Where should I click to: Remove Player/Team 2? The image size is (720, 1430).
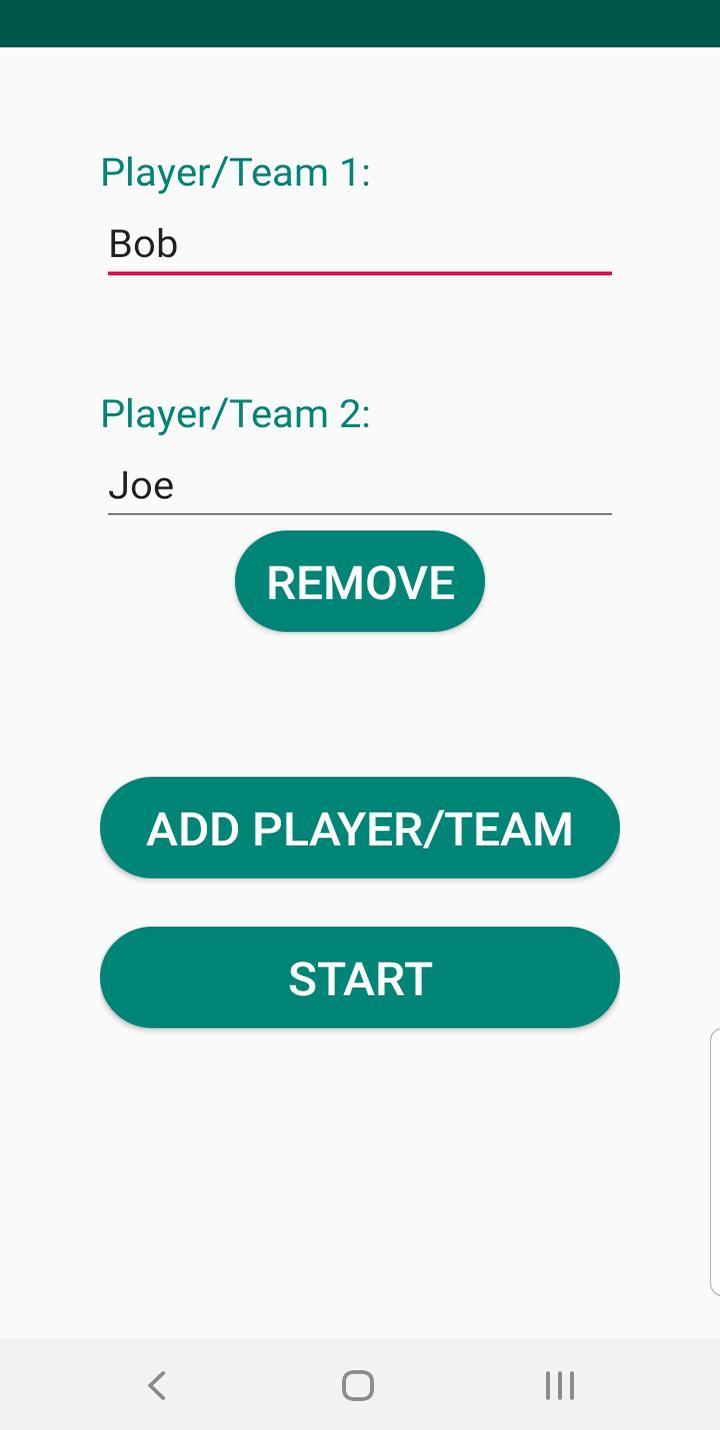[360, 582]
